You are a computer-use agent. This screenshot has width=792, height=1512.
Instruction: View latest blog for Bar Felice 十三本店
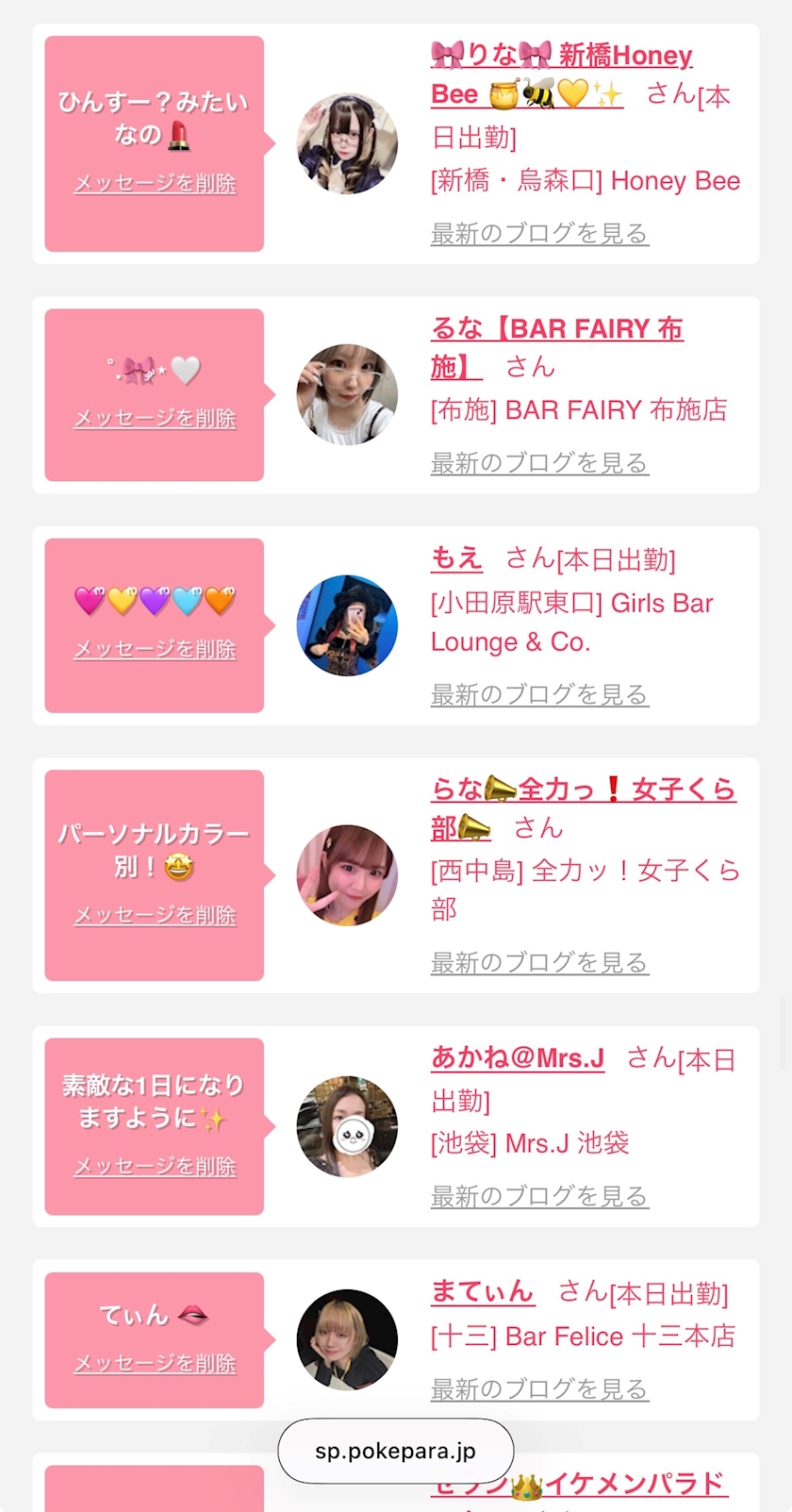point(539,1388)
